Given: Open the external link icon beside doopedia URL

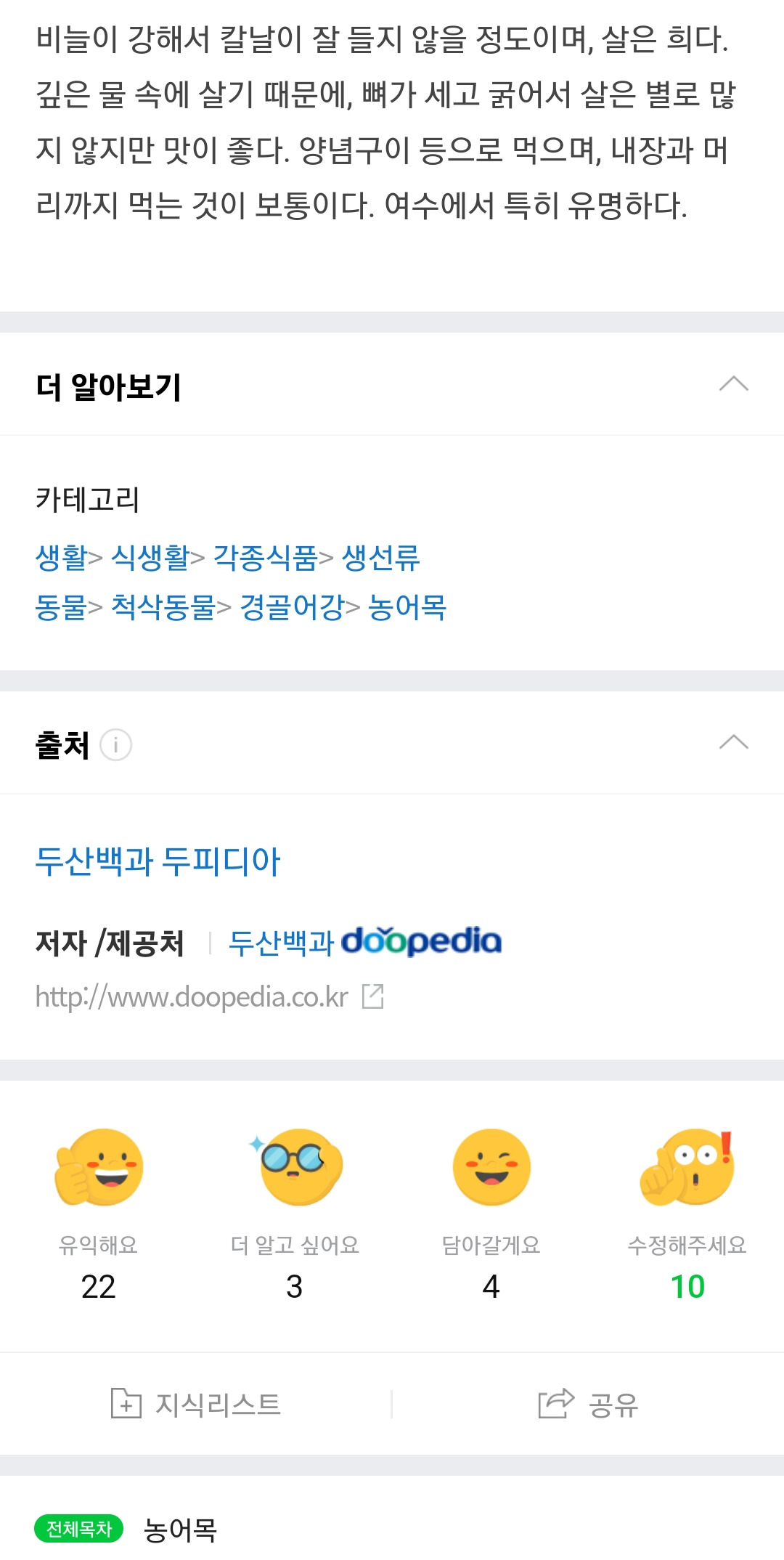Looking at the screenshot, I should 372,997.
